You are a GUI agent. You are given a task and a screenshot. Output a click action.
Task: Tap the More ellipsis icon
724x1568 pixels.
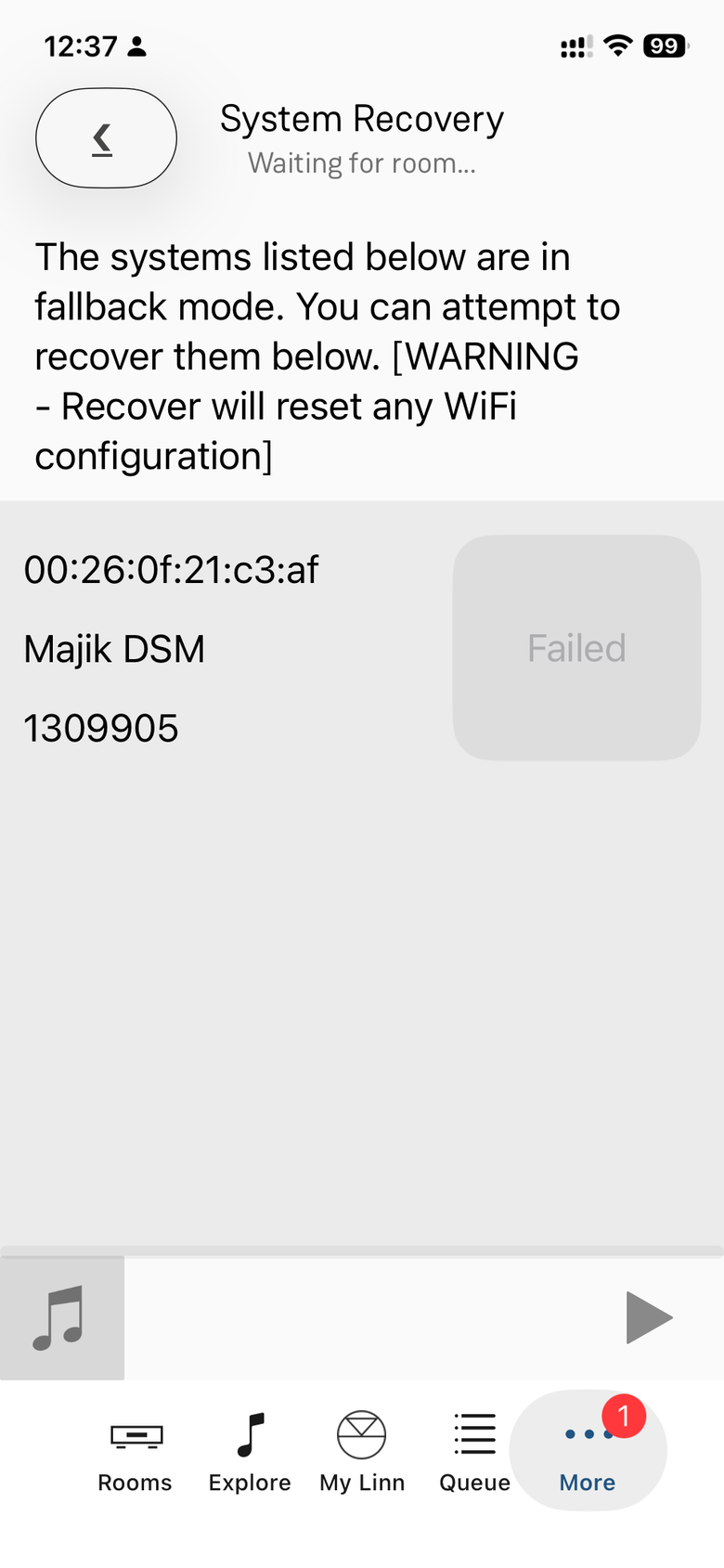[587, 1433]
